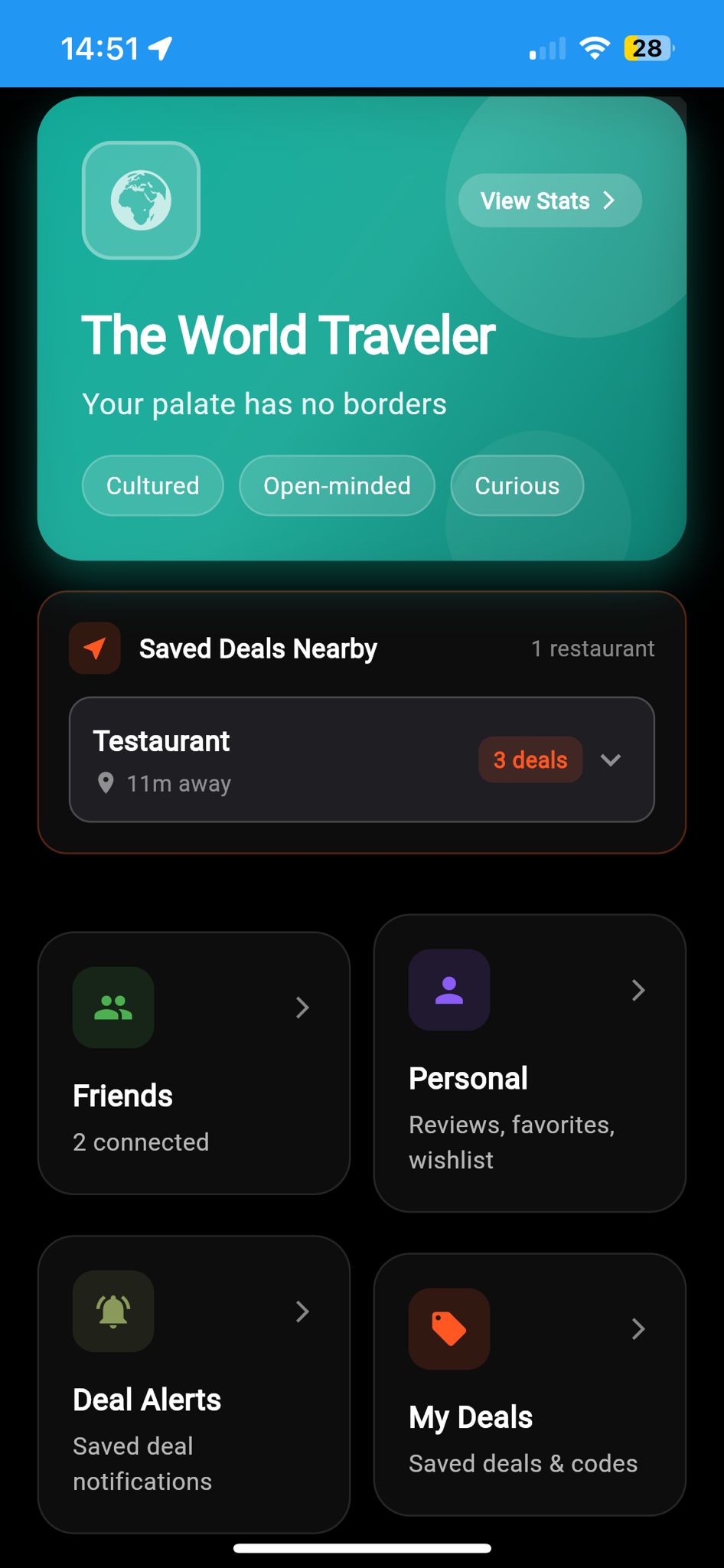This screenshot has width=724, height=1568.
Task: Click the globe icon on World Traveler card
Action: click(141, 200)
